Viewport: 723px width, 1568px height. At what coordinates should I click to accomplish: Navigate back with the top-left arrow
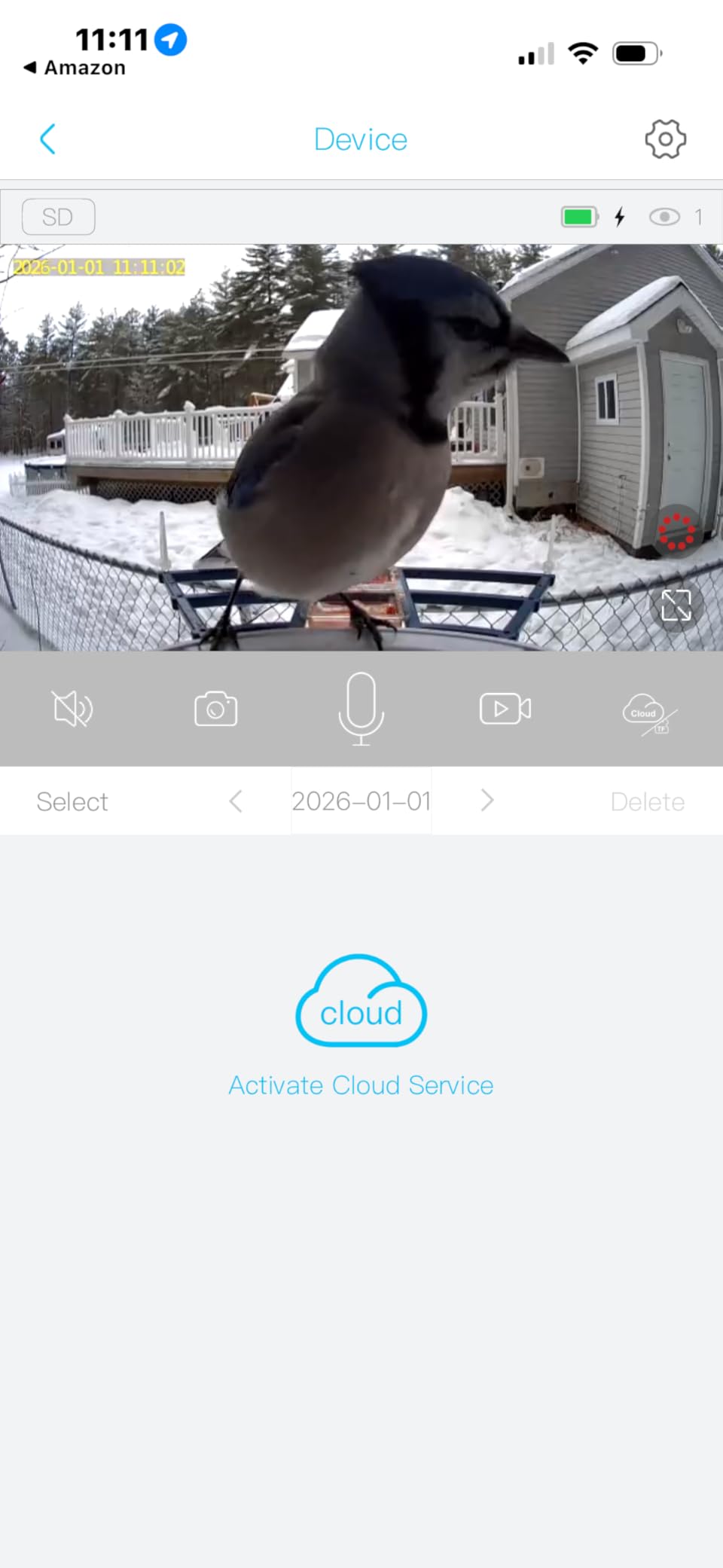[47, 139]
